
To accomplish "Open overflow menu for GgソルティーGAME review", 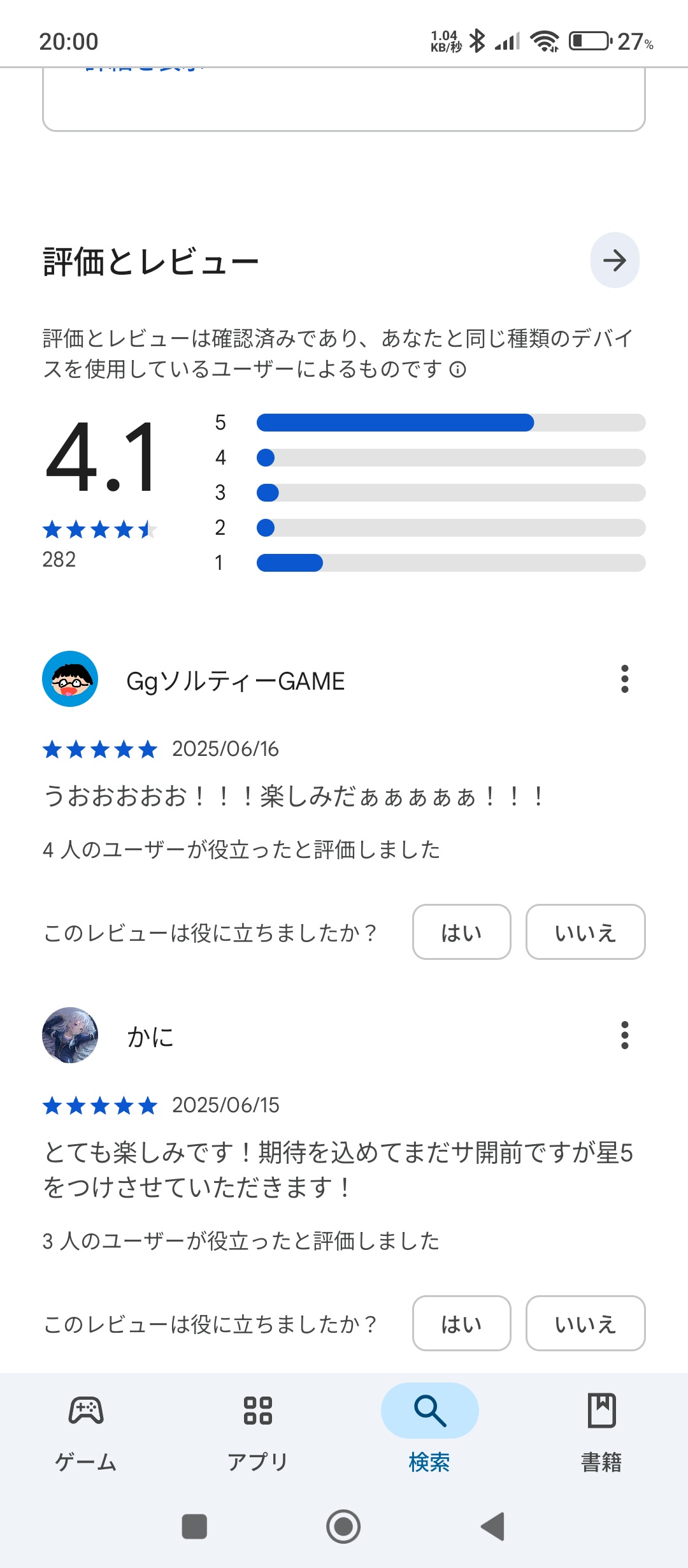I will coord(624,679).
